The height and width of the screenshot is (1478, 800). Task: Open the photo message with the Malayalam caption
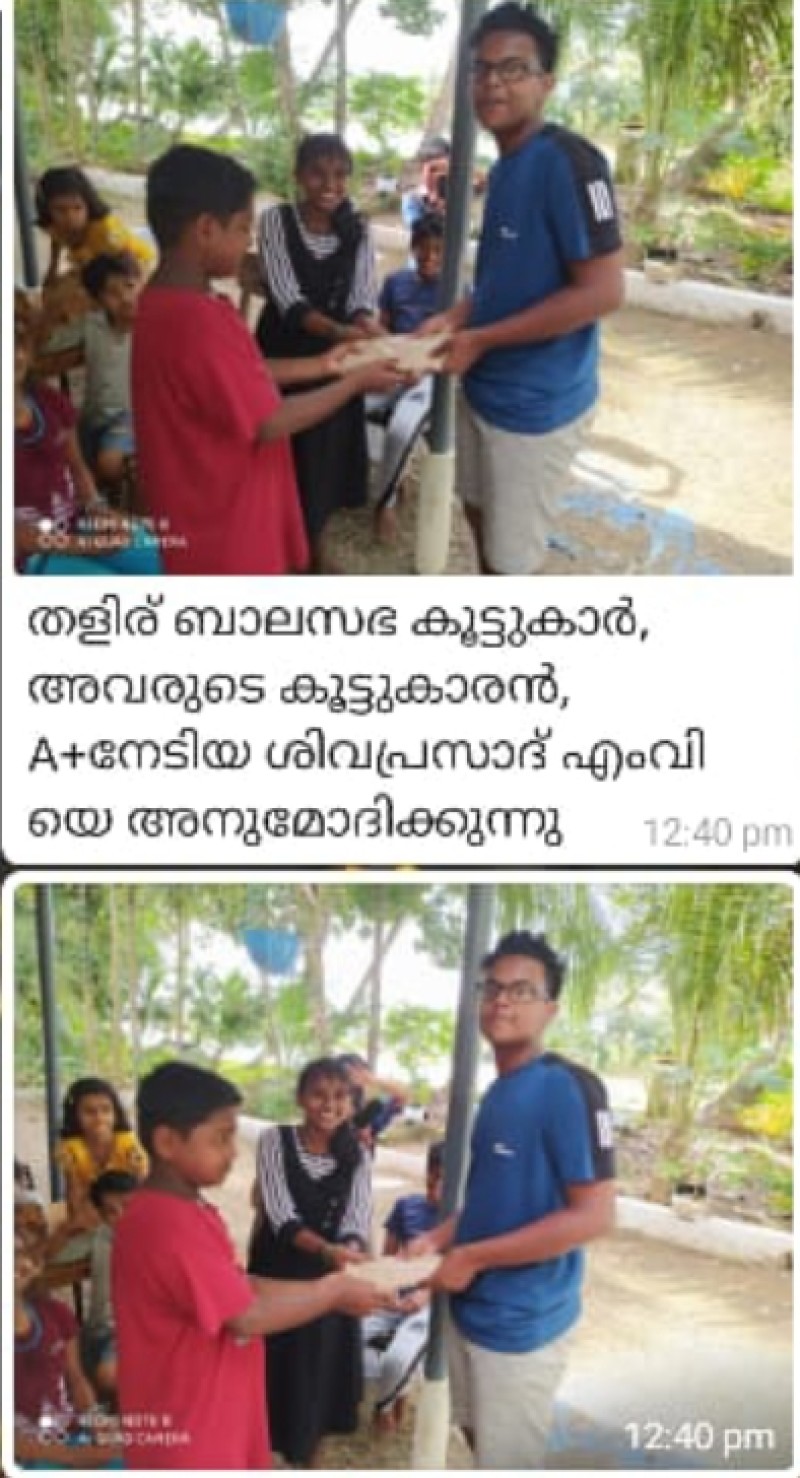coord(403,287)
